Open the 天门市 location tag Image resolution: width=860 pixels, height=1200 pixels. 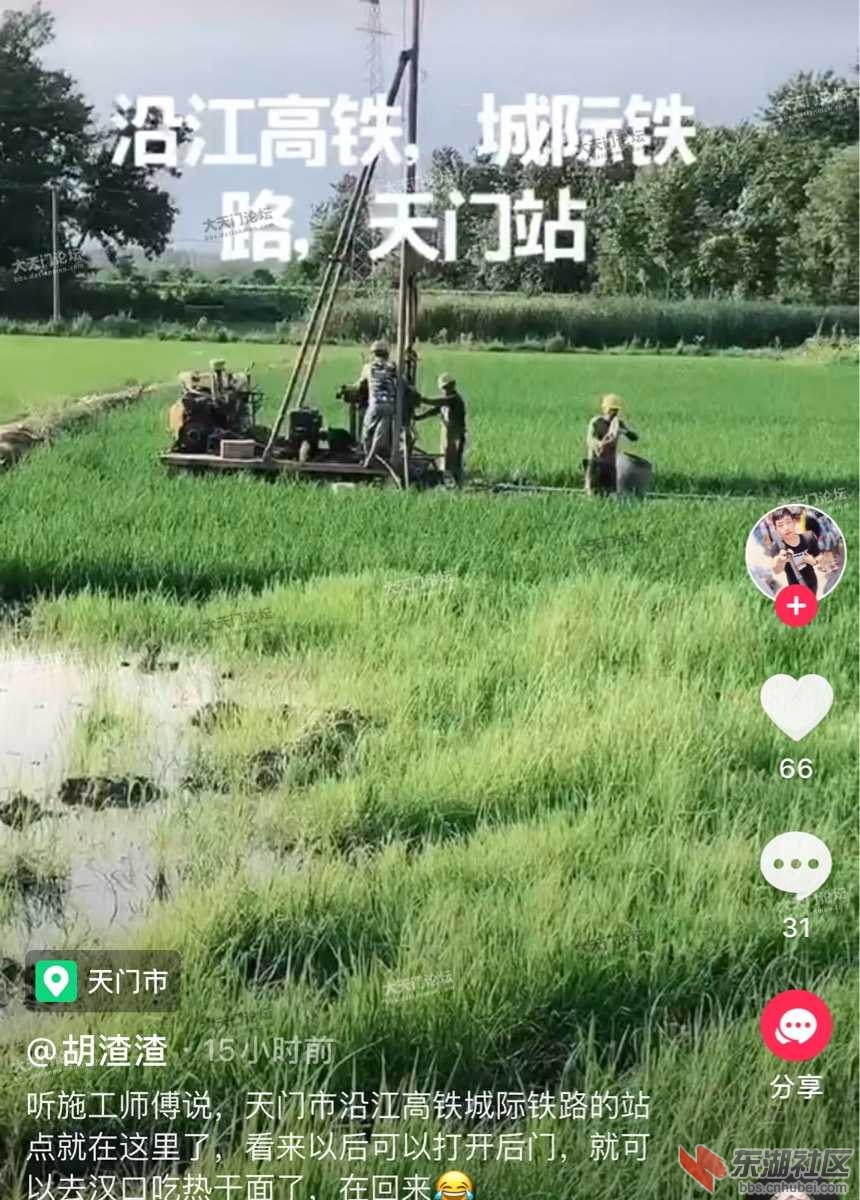tap(103, 981)
